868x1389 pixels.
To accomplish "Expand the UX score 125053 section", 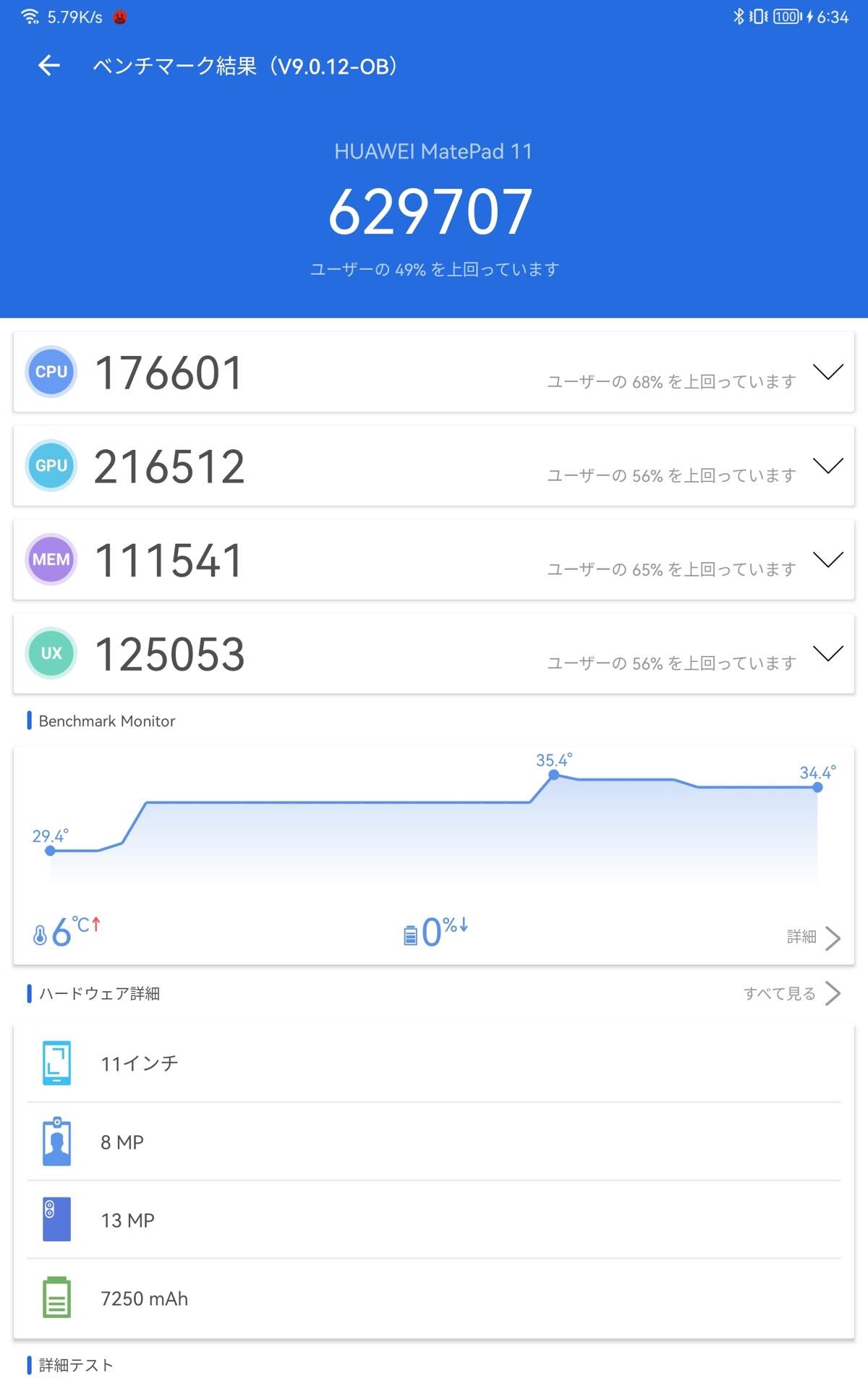I will point(827,653).
